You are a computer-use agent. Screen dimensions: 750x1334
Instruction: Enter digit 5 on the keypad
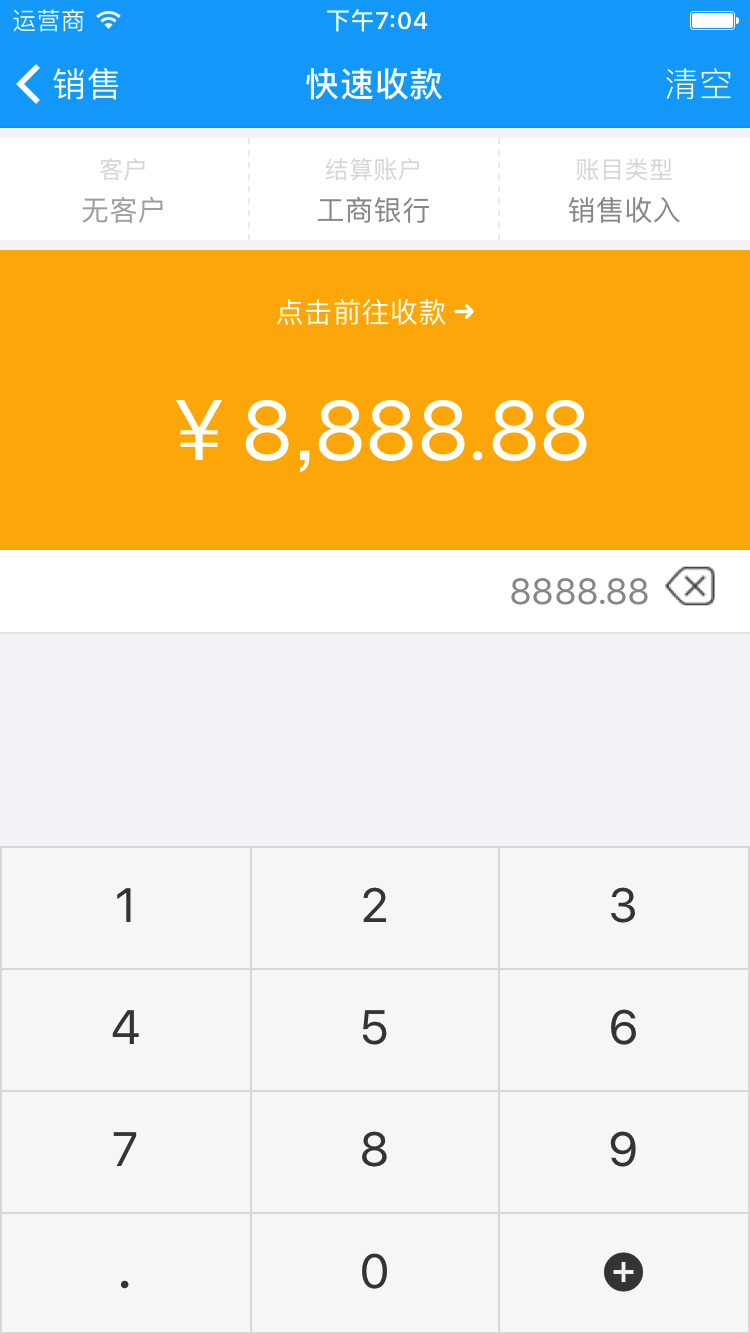[x=375, y=1030]
